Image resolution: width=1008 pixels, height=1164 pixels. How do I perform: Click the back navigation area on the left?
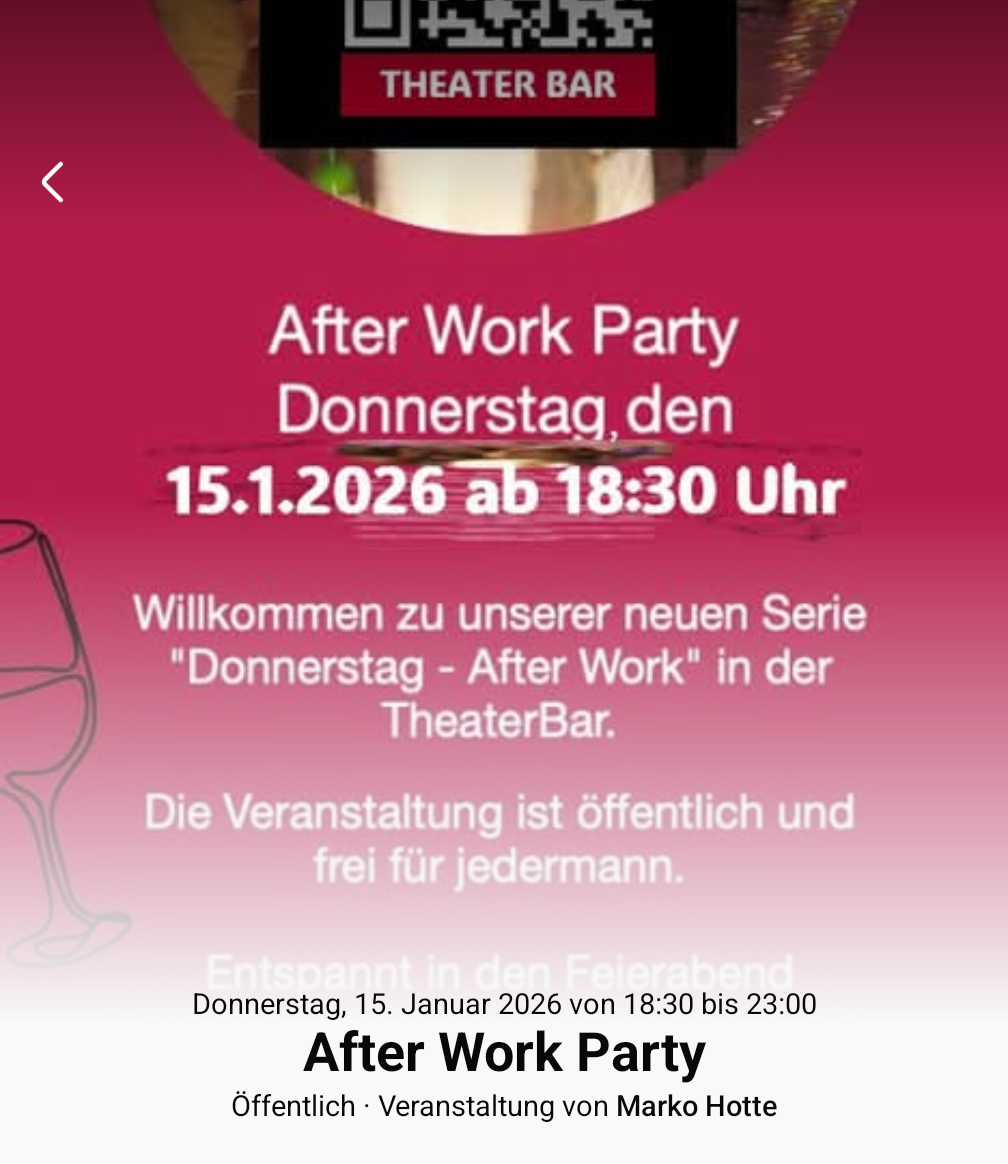pyautogui.click(x=52, y=181)
